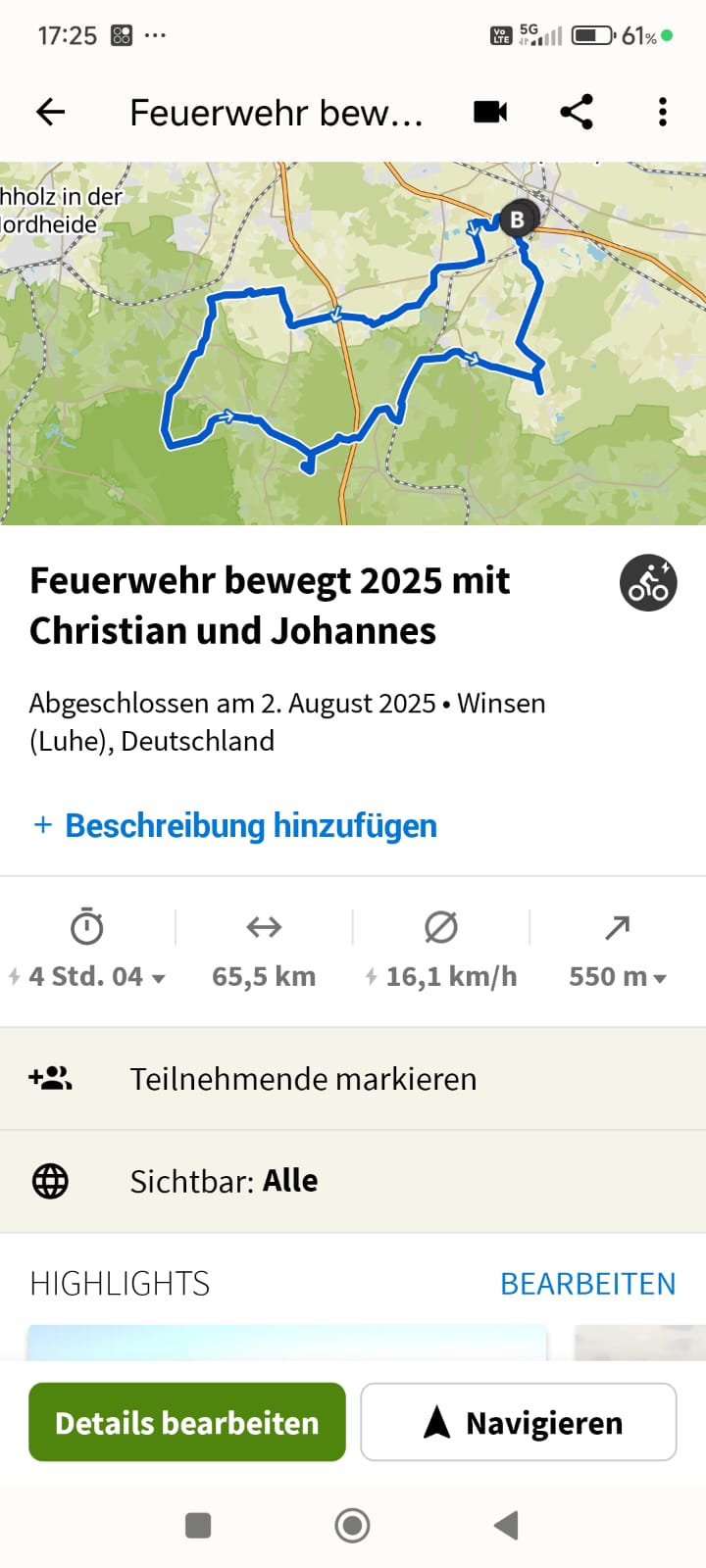Open Teilnehmende markieren
Viewport: 706px width, 1568px height.
point(353,1079)
